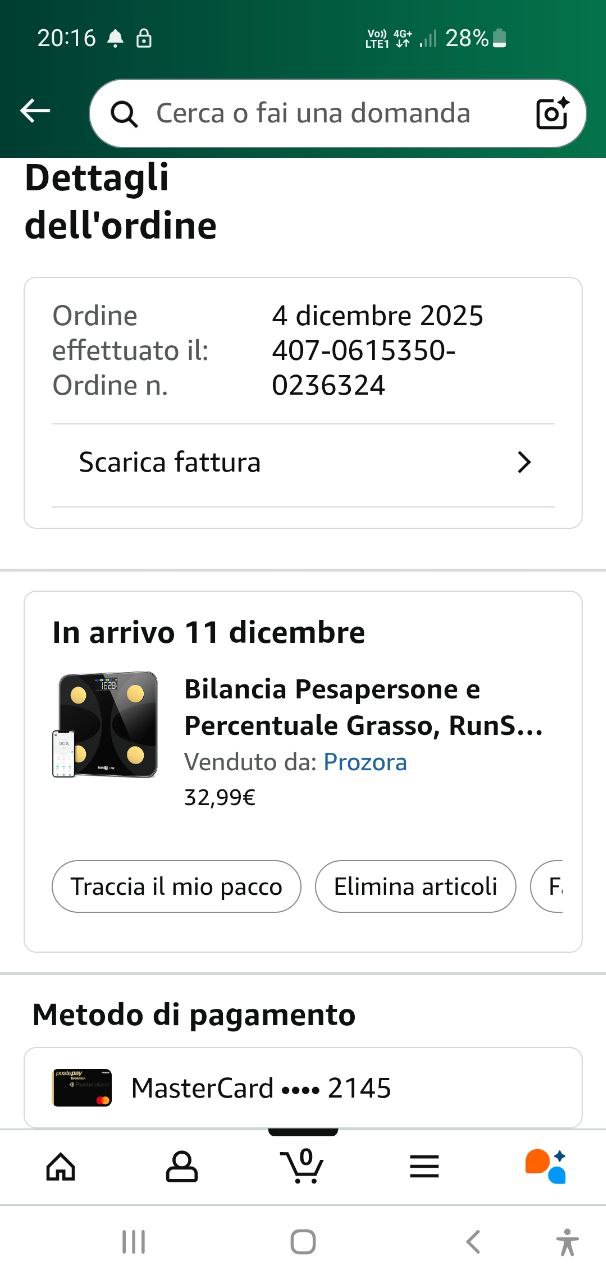Open Bilancia Pesapersone product title
This screenshot has height=1280, width=606.
(363, 707)
